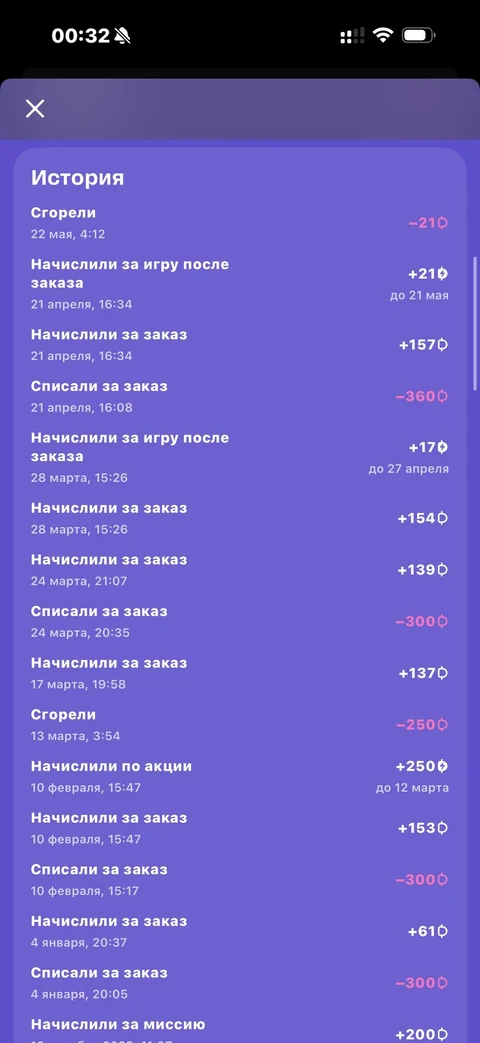Close the history sheet
Image resolution: width=480 pixels, height=1043 pixels.
[35, 108]
